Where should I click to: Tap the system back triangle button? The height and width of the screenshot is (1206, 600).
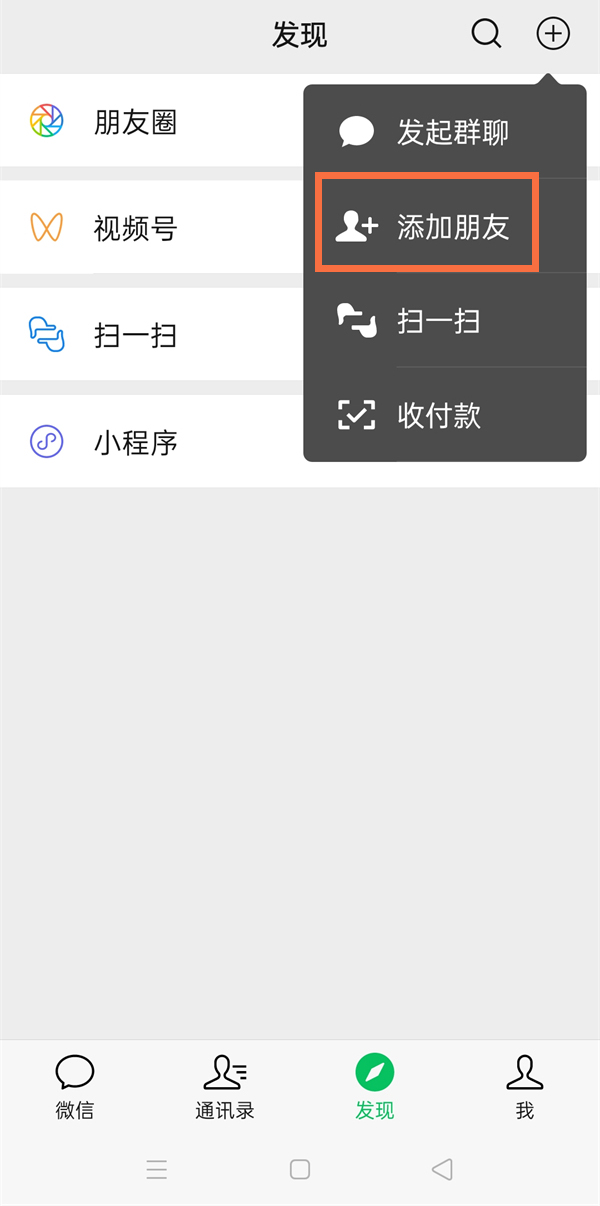(x=442, y=1169)
